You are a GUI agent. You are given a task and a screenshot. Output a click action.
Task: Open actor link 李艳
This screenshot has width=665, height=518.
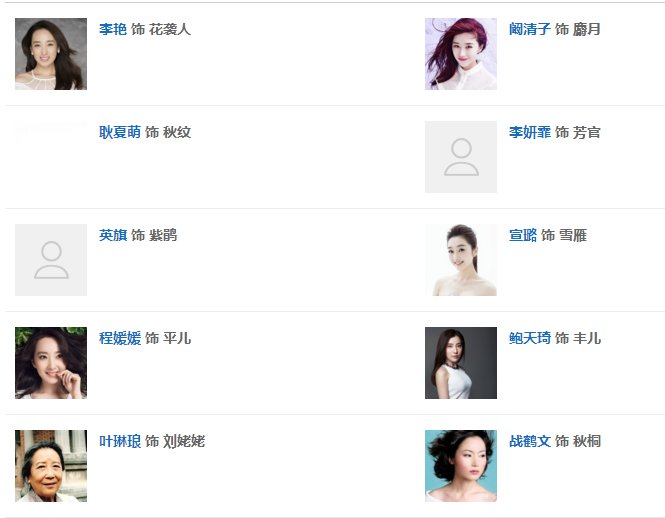(x=112, y=29)
